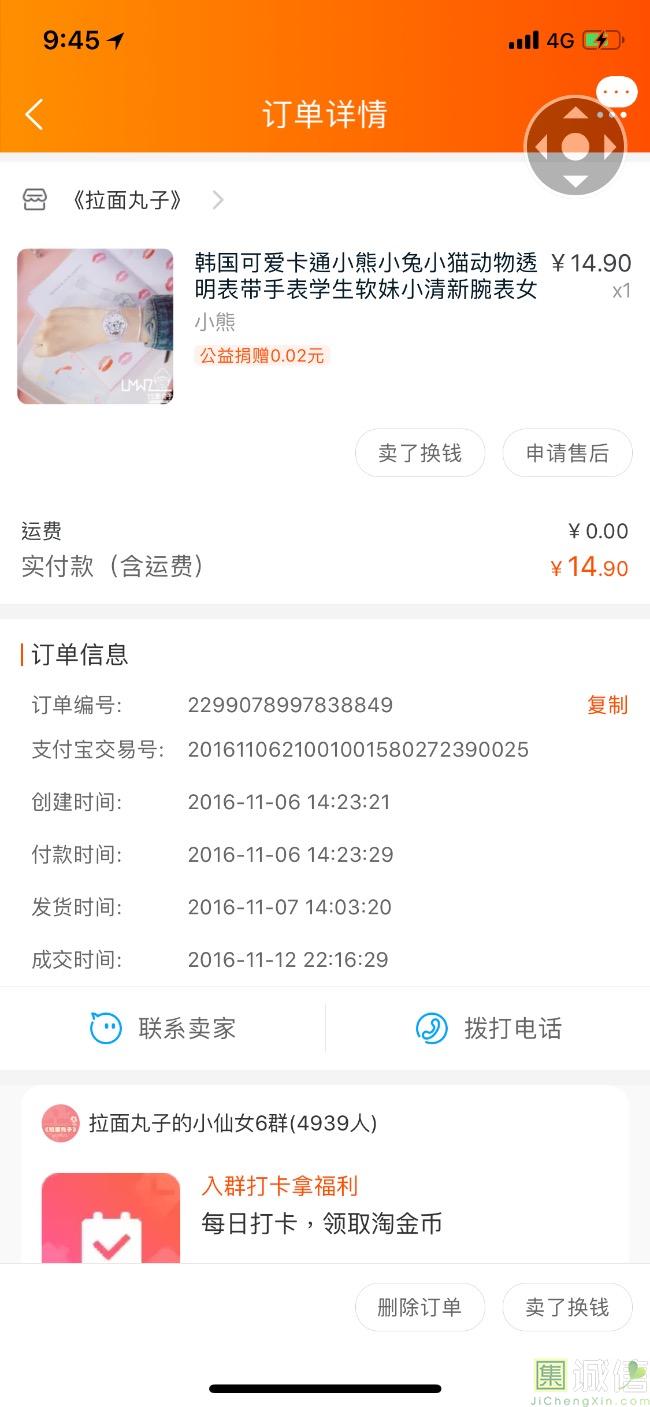Delete this order with 删除订单
The width and height of the screenshot is (650, 1407).
(x=420, y=1307)
